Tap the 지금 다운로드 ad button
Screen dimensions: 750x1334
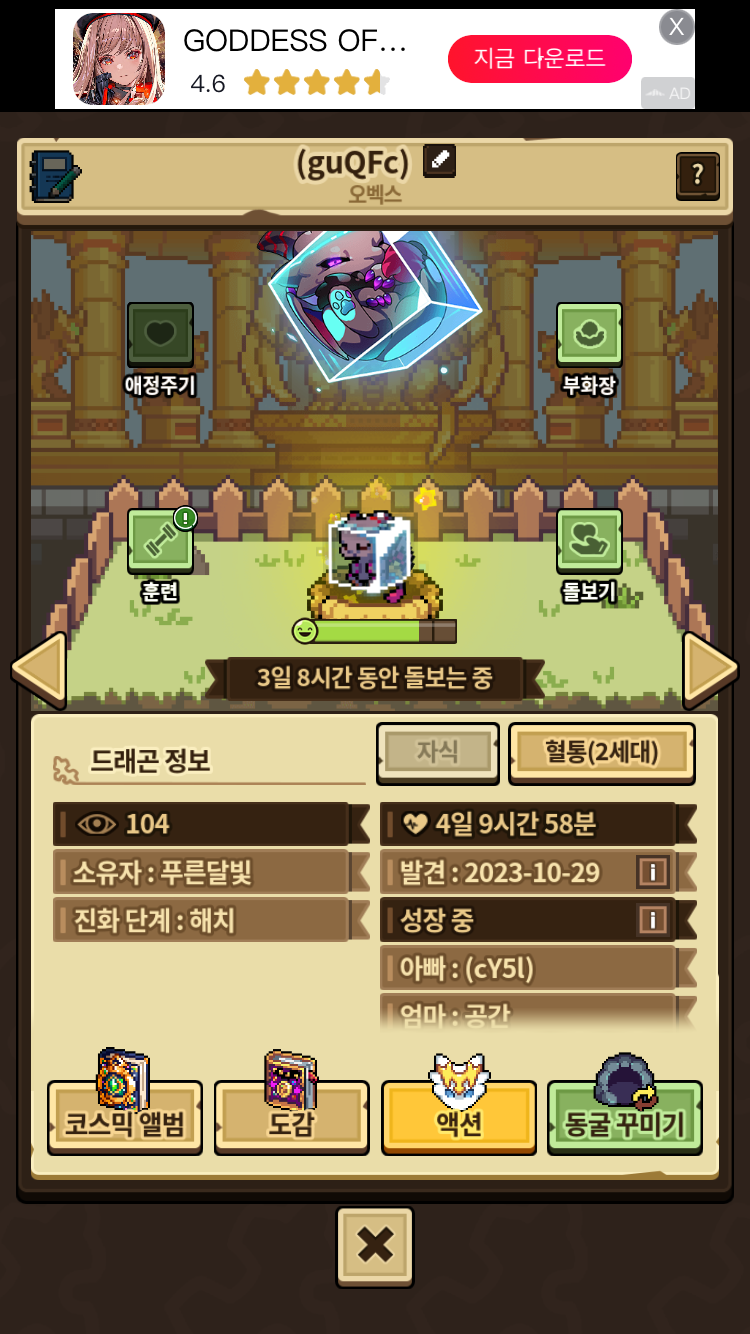coord(539,59)
